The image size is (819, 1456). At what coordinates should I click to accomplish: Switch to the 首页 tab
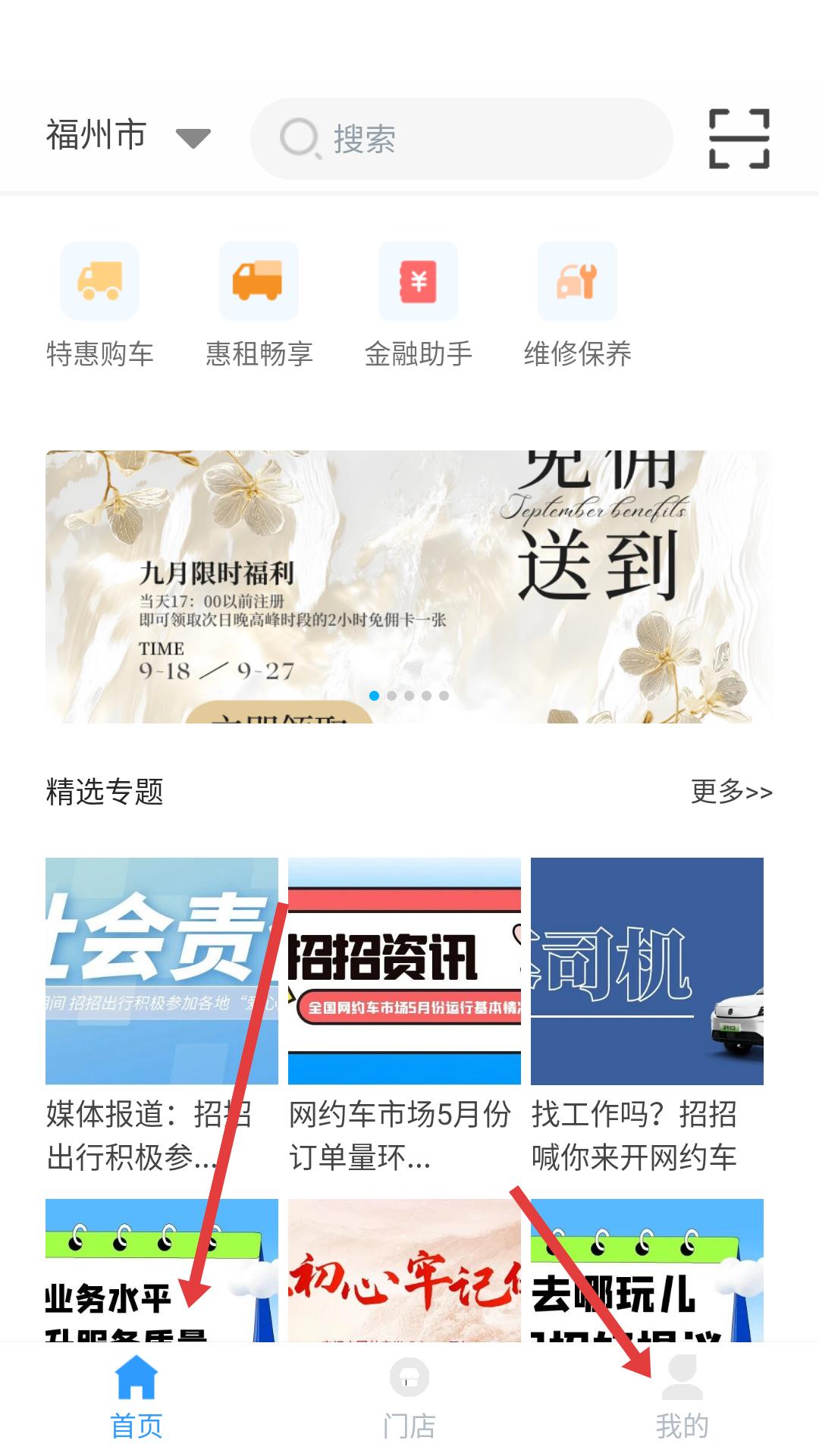pyautogui.click(x=136, y=1398)
